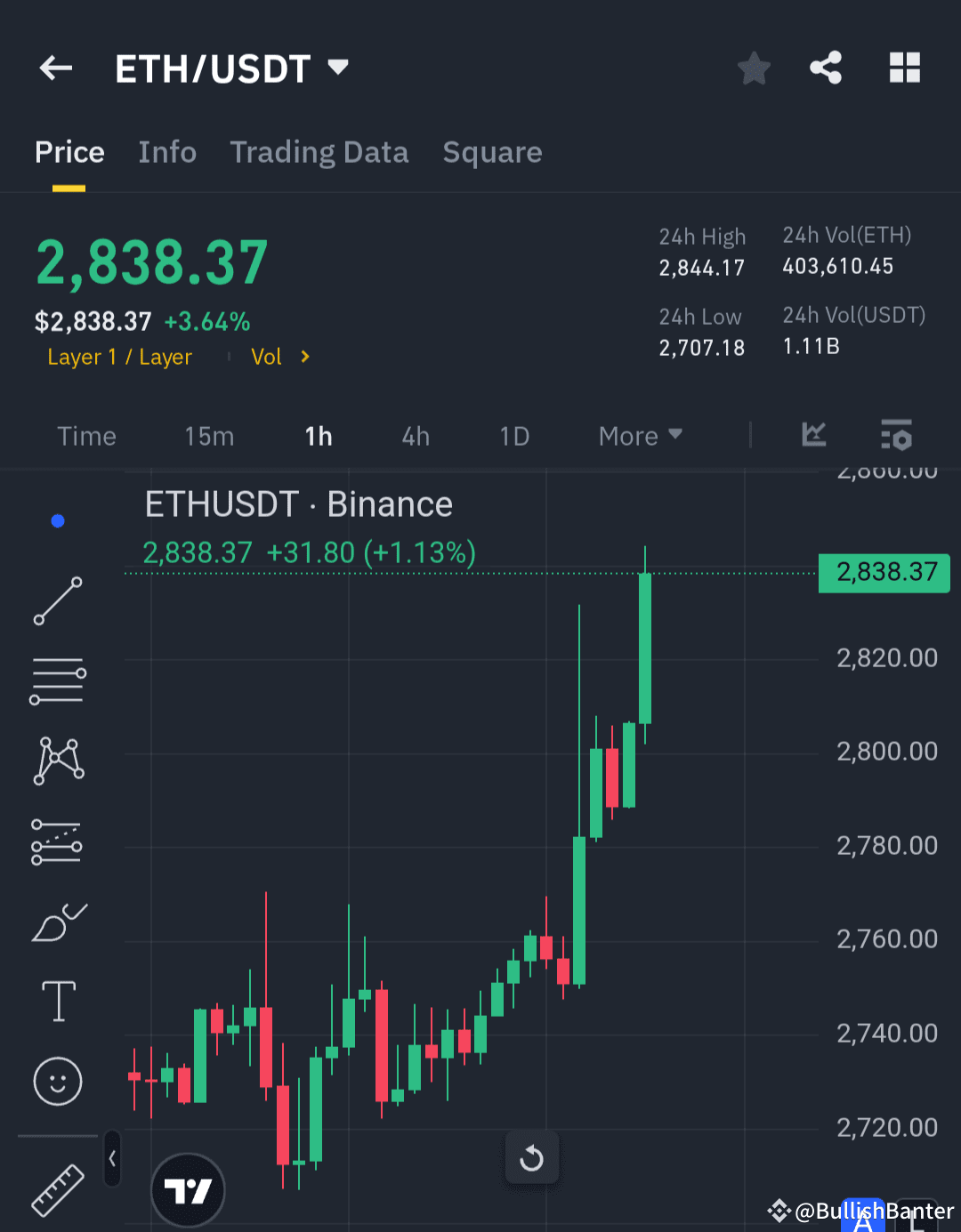
Task: Open the Info tab
Action: [166, 152]
